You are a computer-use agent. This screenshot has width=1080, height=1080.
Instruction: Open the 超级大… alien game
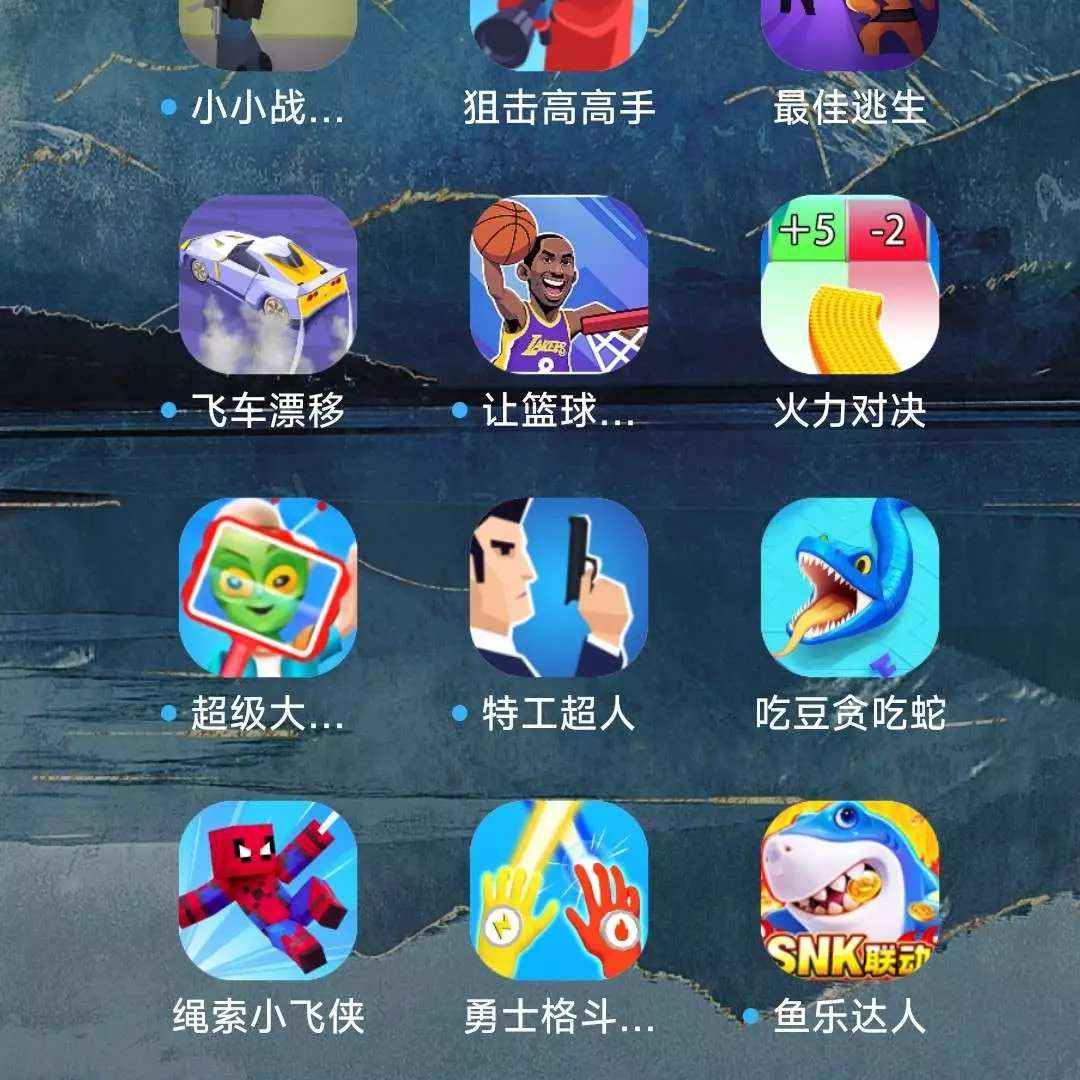coord(267,588)
